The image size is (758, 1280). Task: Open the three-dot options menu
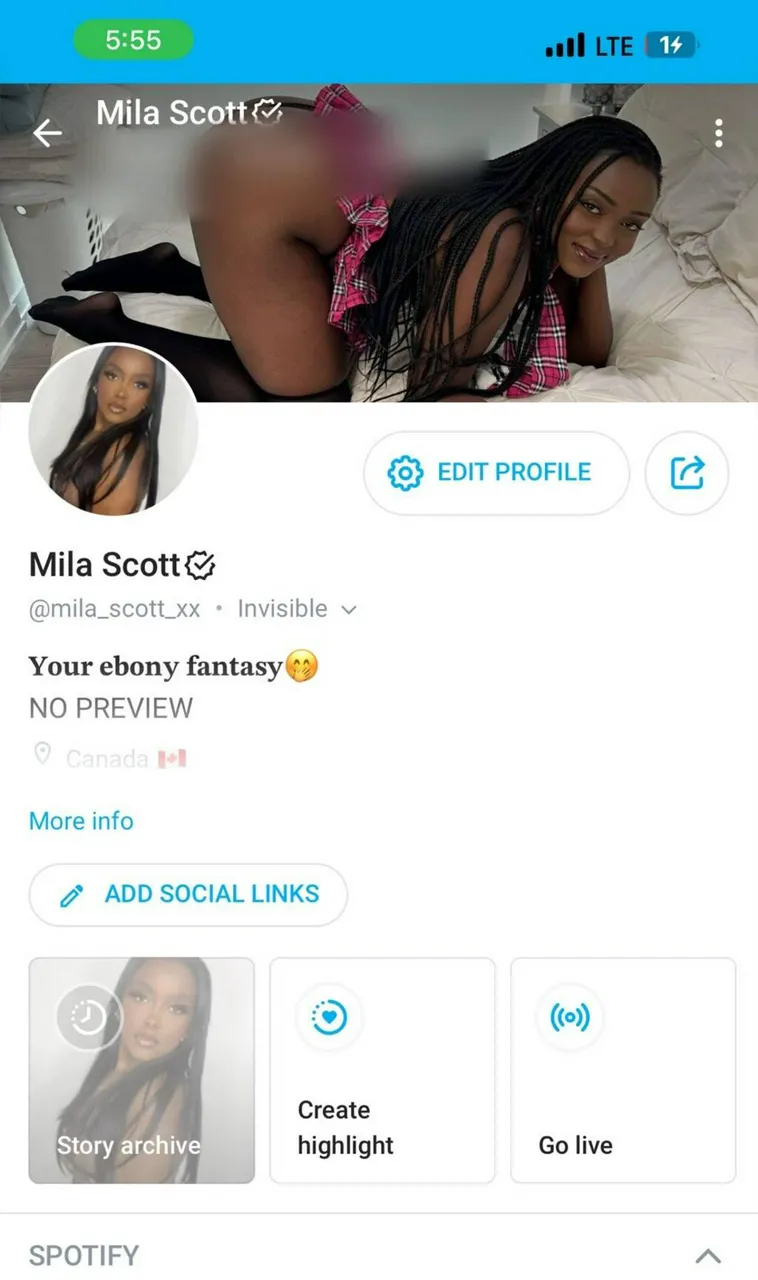(x=718, y=132)
